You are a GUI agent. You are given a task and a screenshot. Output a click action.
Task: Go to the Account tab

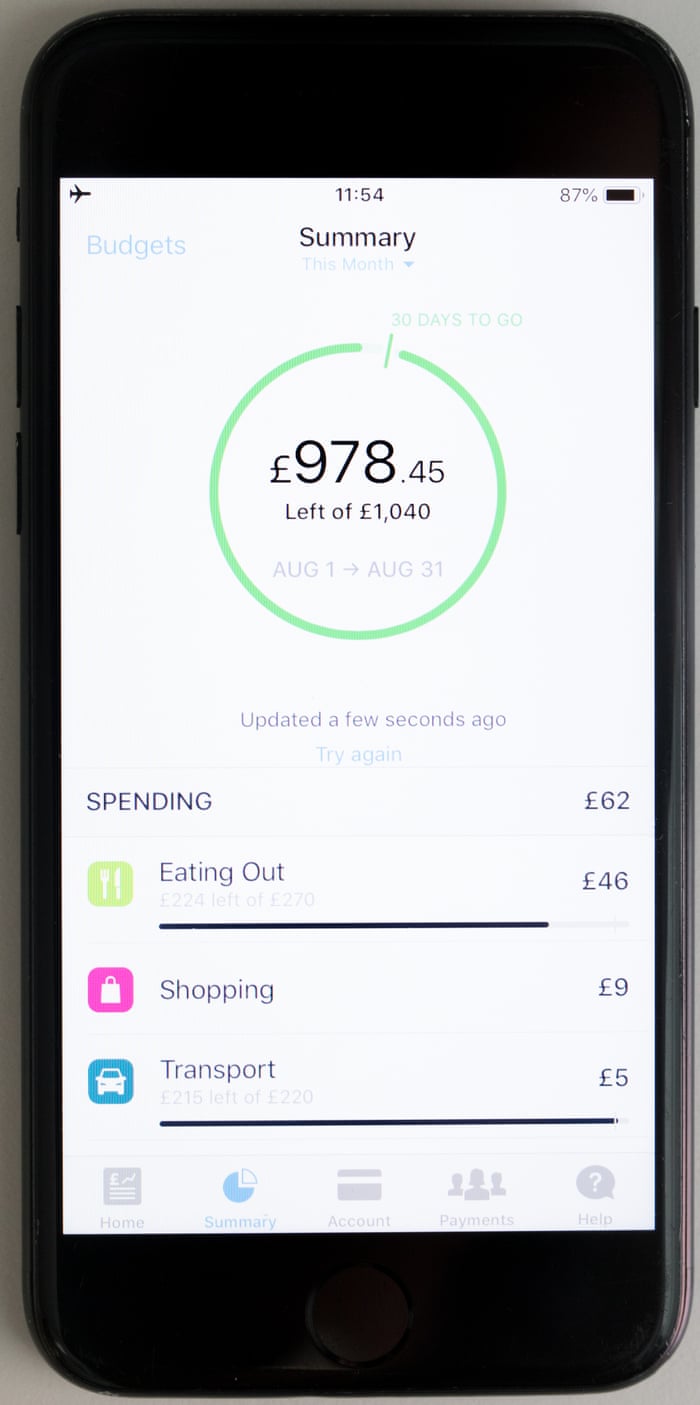(359, 1196)
